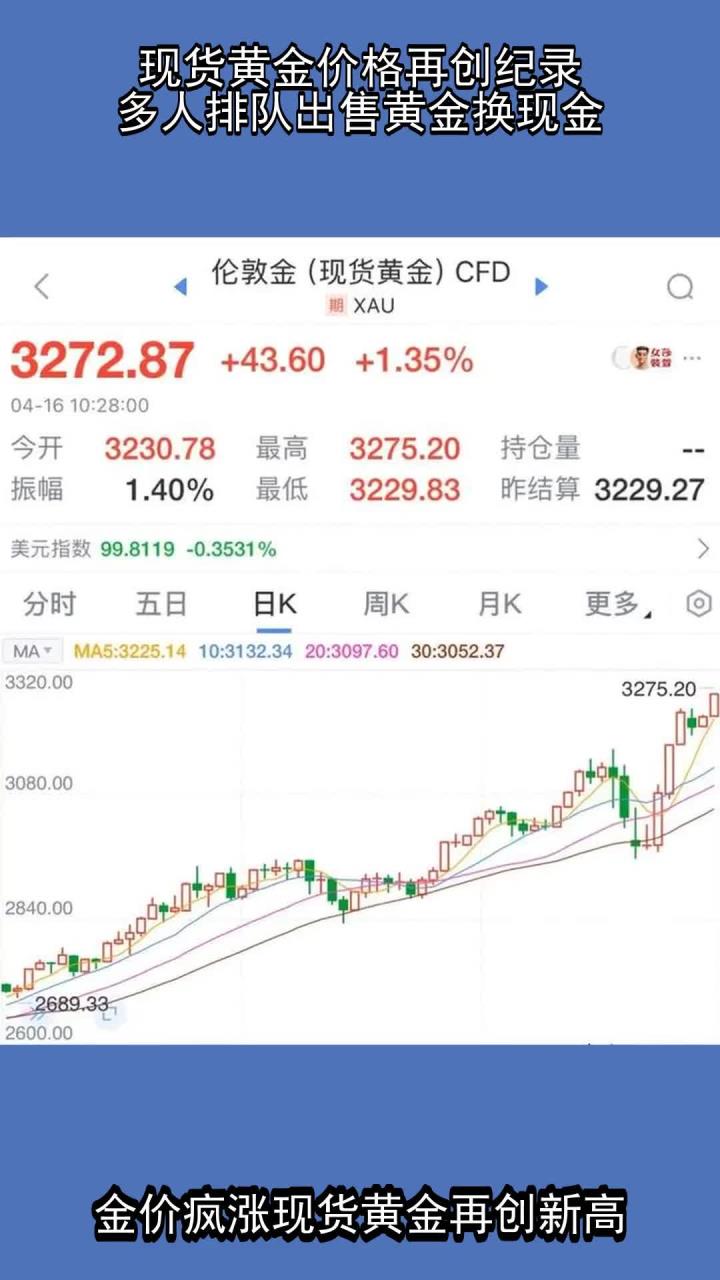Select the 月K chart view
Image resolution: width=720 pixels, height=1280 pixels.
[497, 604]
